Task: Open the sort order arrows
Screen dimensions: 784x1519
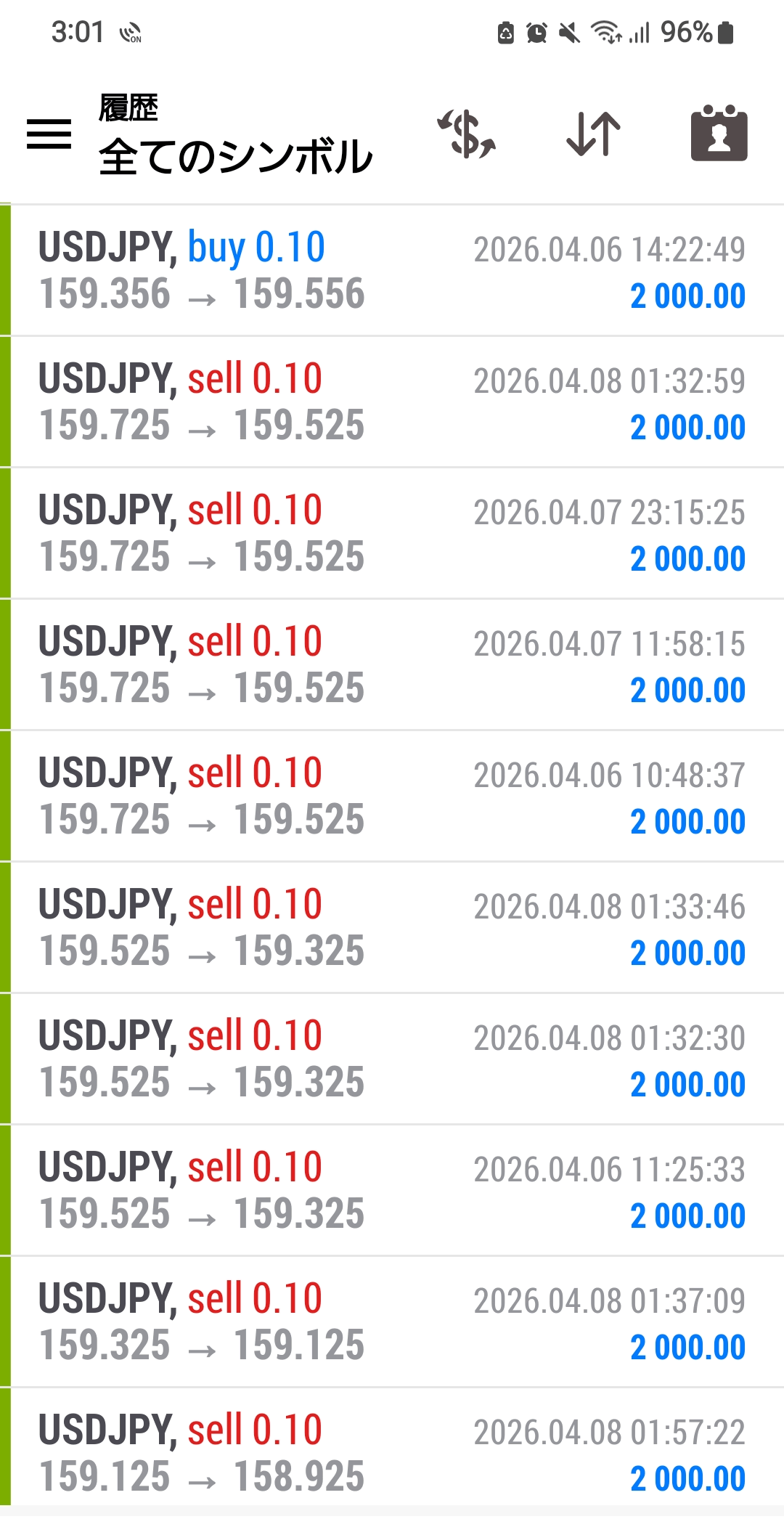Action: pos(593,134)
